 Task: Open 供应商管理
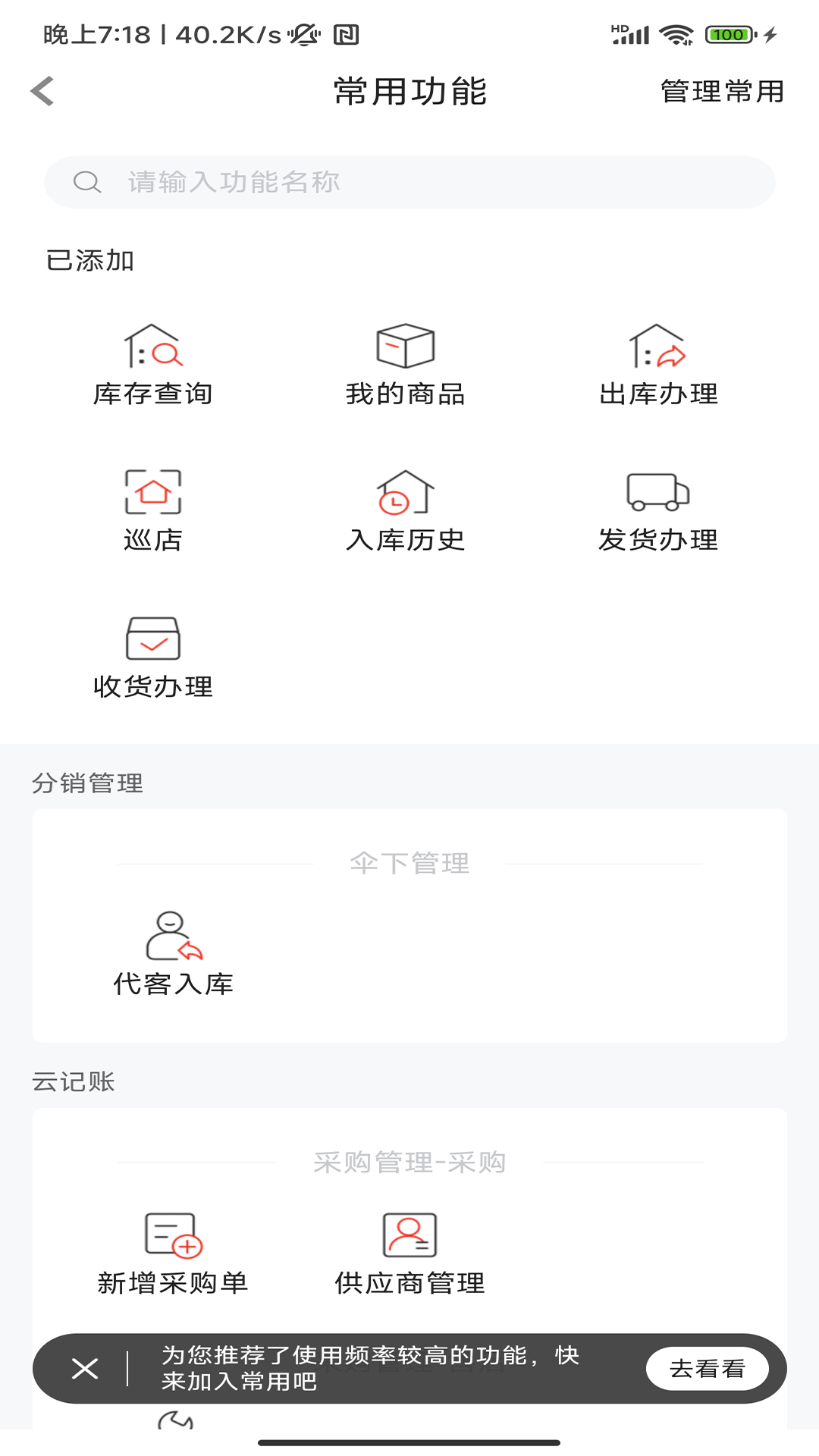click(409, 1254)
